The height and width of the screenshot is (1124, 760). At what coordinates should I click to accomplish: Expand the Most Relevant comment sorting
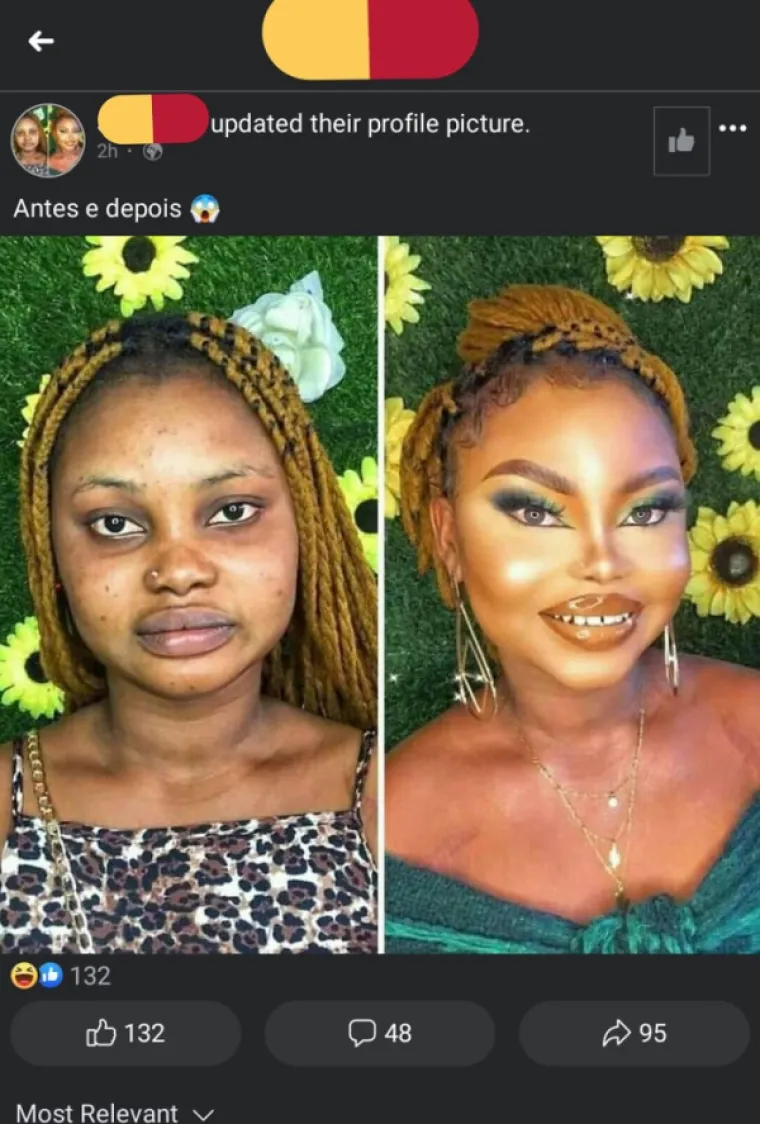[115, 1113]
